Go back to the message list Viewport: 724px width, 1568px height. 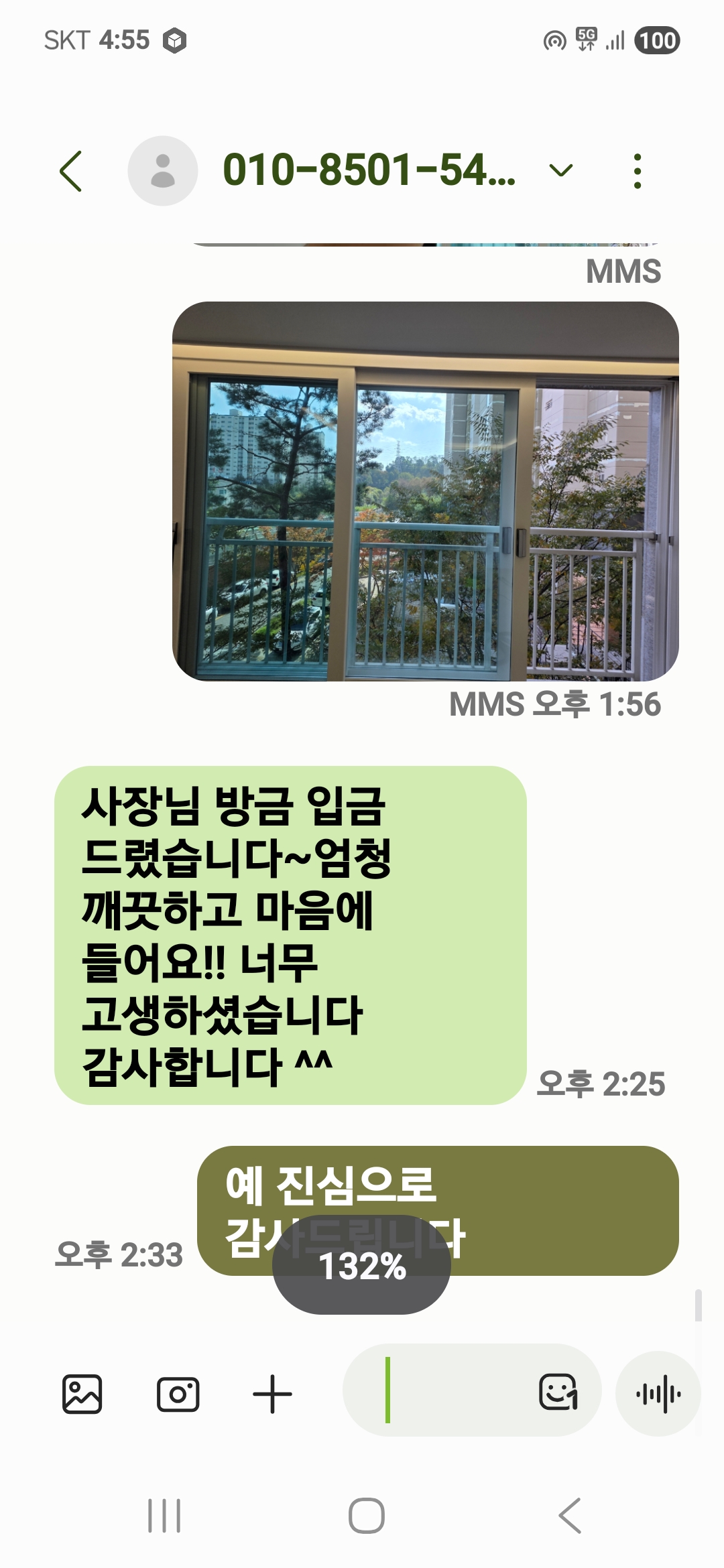71,172
